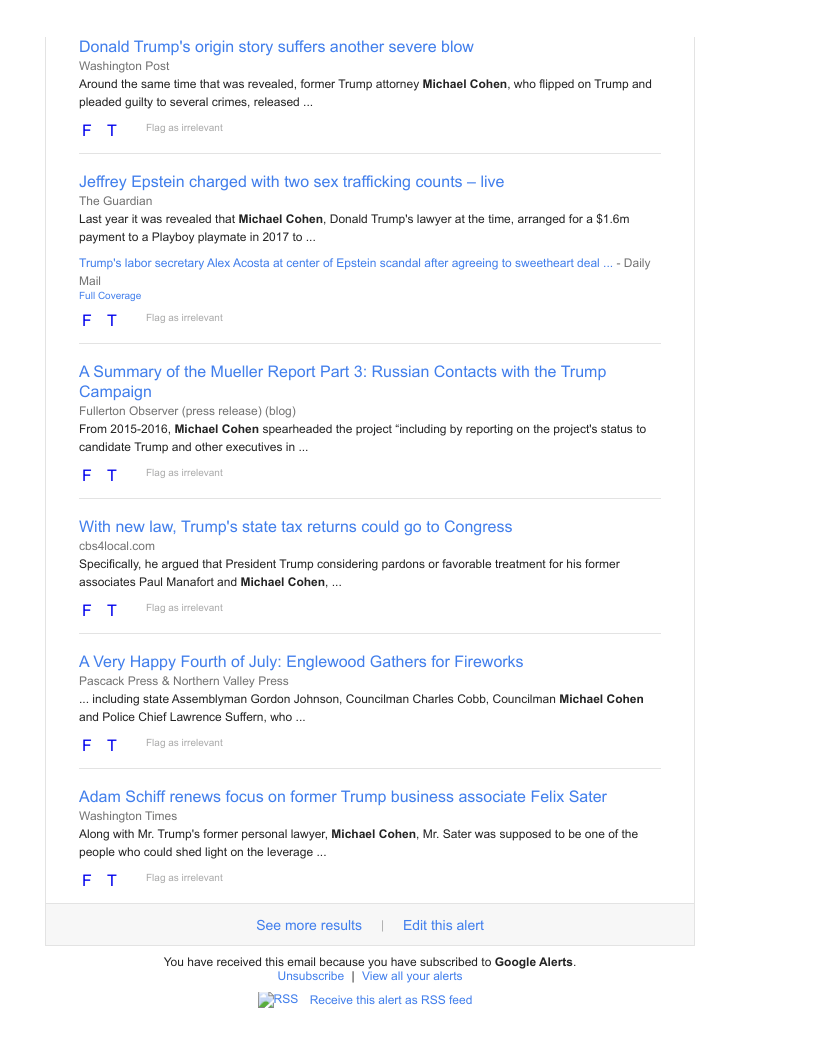Open the Daily Mail Alex Acosta story
This screenshot has width=816, height=1056.
[346, 263]
